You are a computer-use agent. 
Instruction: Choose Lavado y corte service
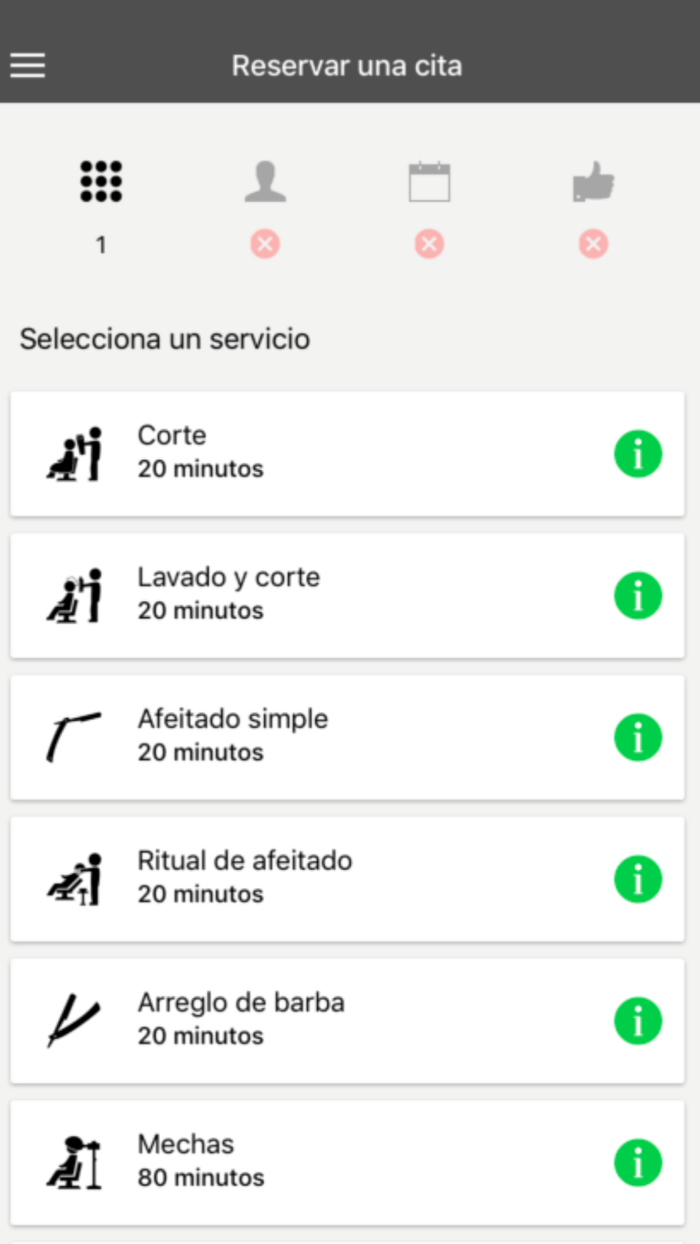coord(300,595)
